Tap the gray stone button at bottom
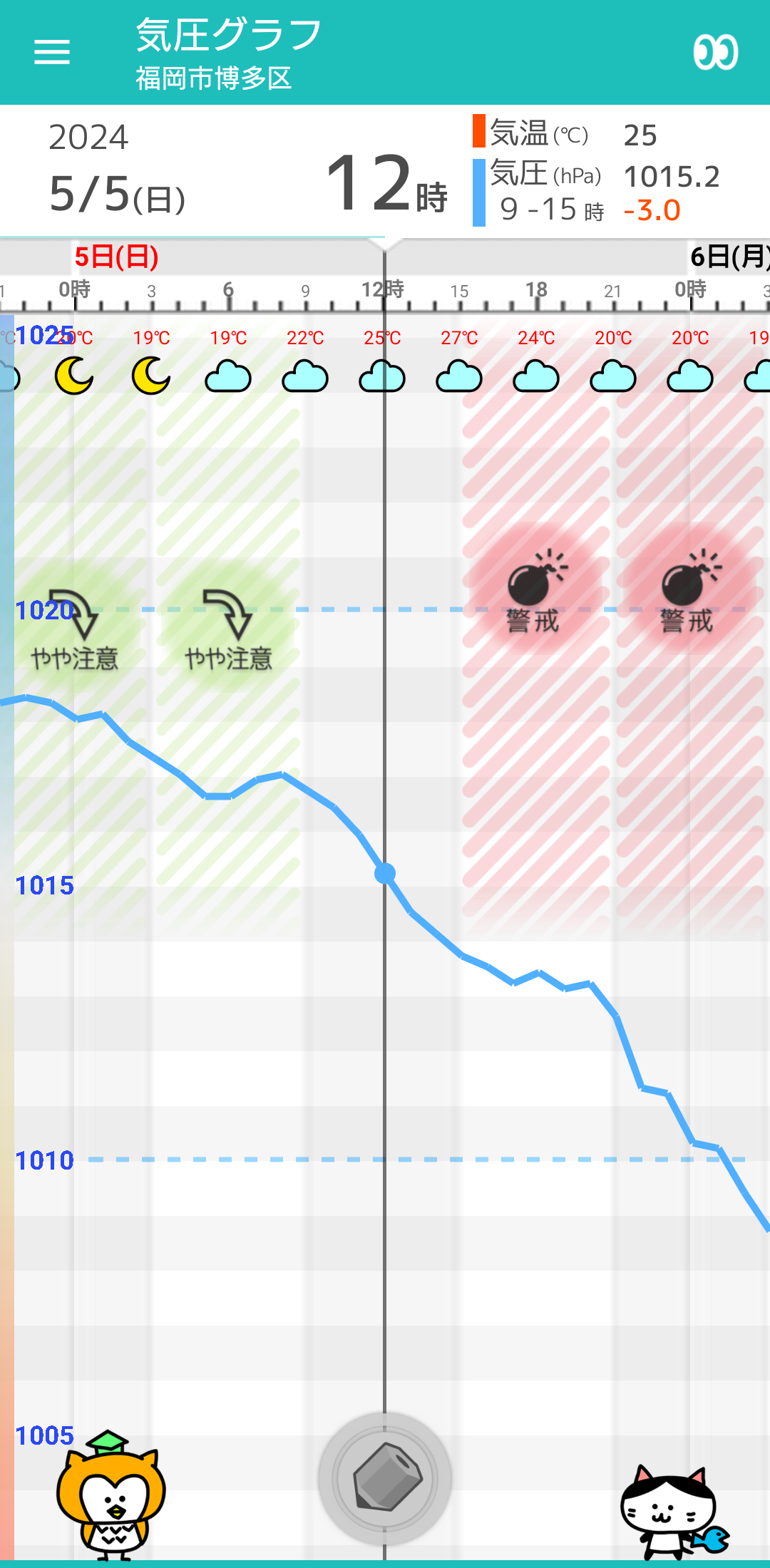Image resolution: width=770 pixels, height=1568 pixels. click(385, 1479)
